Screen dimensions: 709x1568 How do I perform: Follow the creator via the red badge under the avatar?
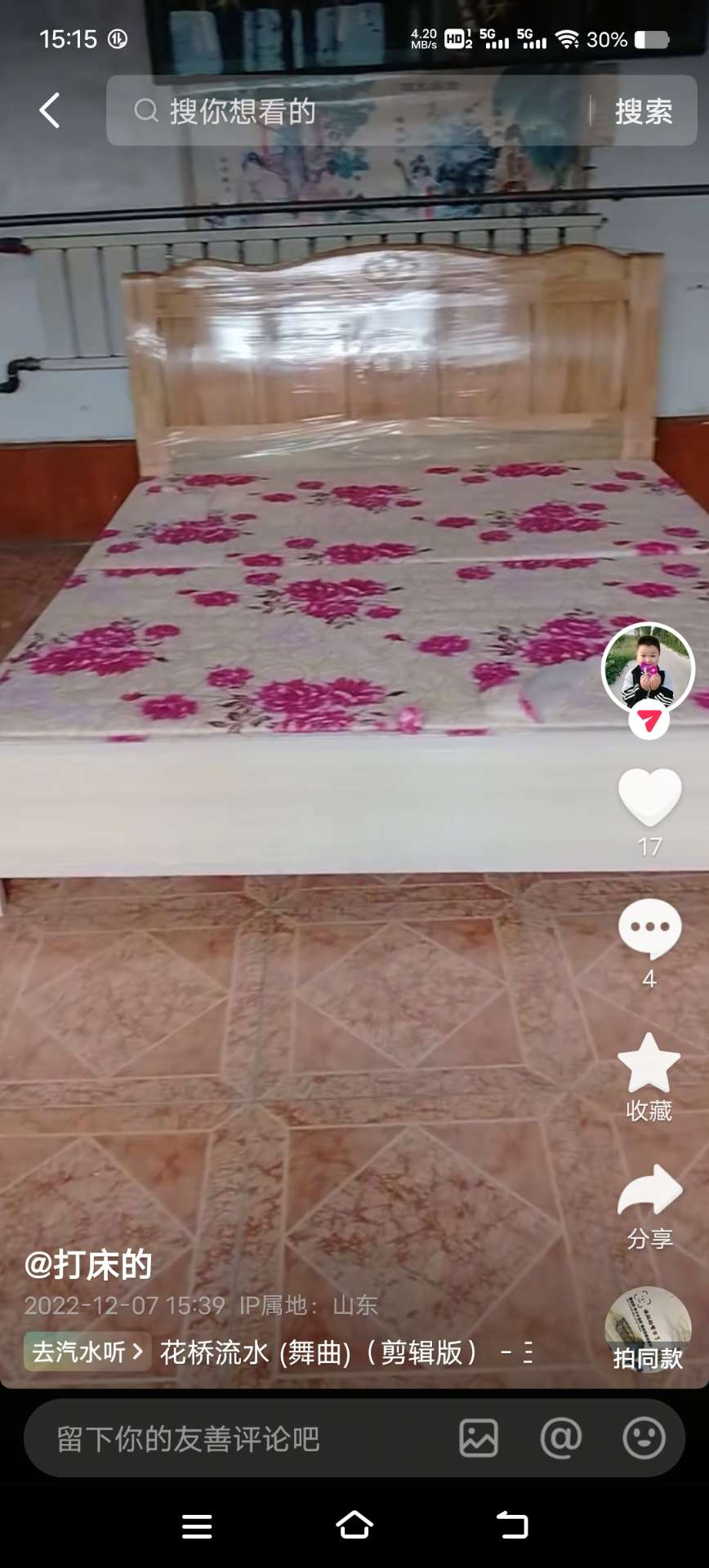click(x=649, y=720)
